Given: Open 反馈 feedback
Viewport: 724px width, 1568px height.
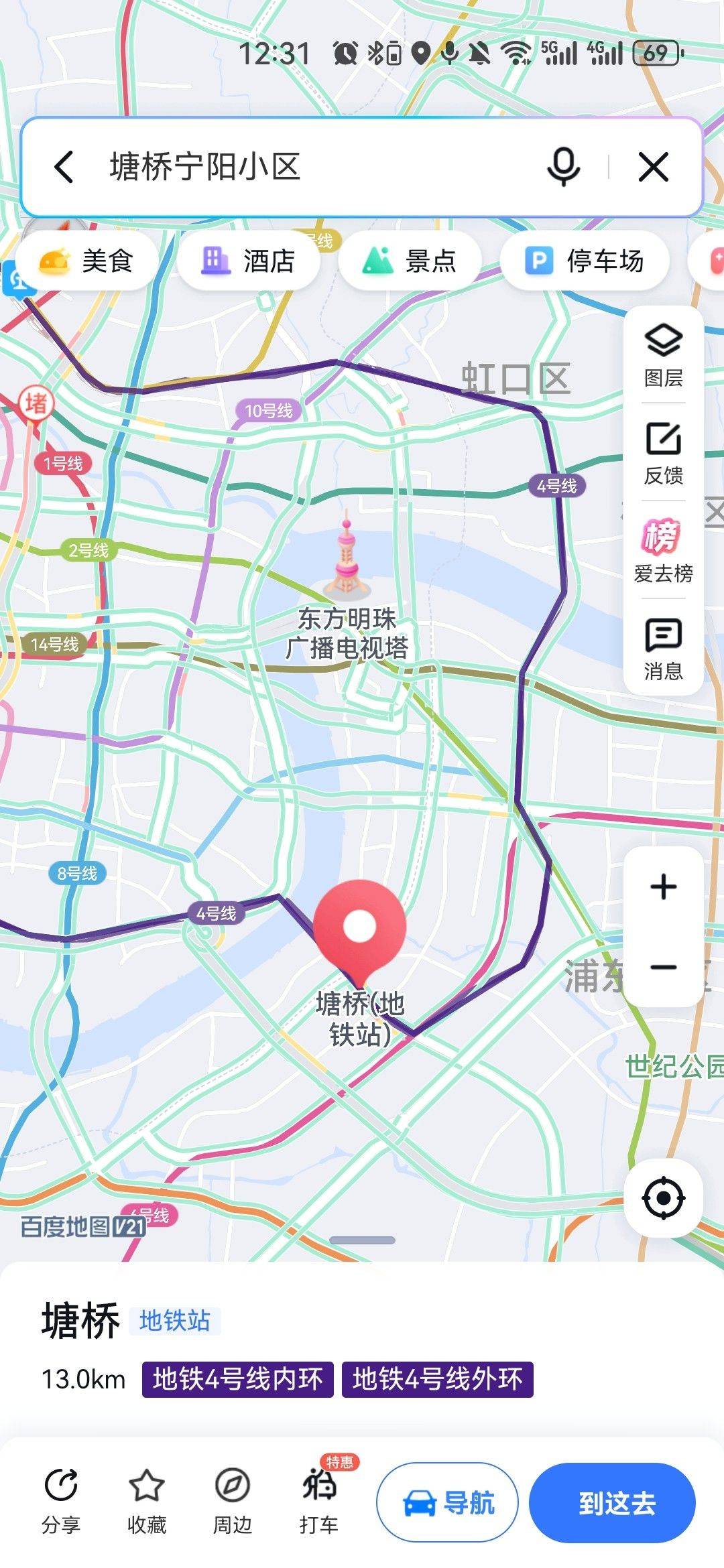Looking at the screenshot, I should pos(663,452).
